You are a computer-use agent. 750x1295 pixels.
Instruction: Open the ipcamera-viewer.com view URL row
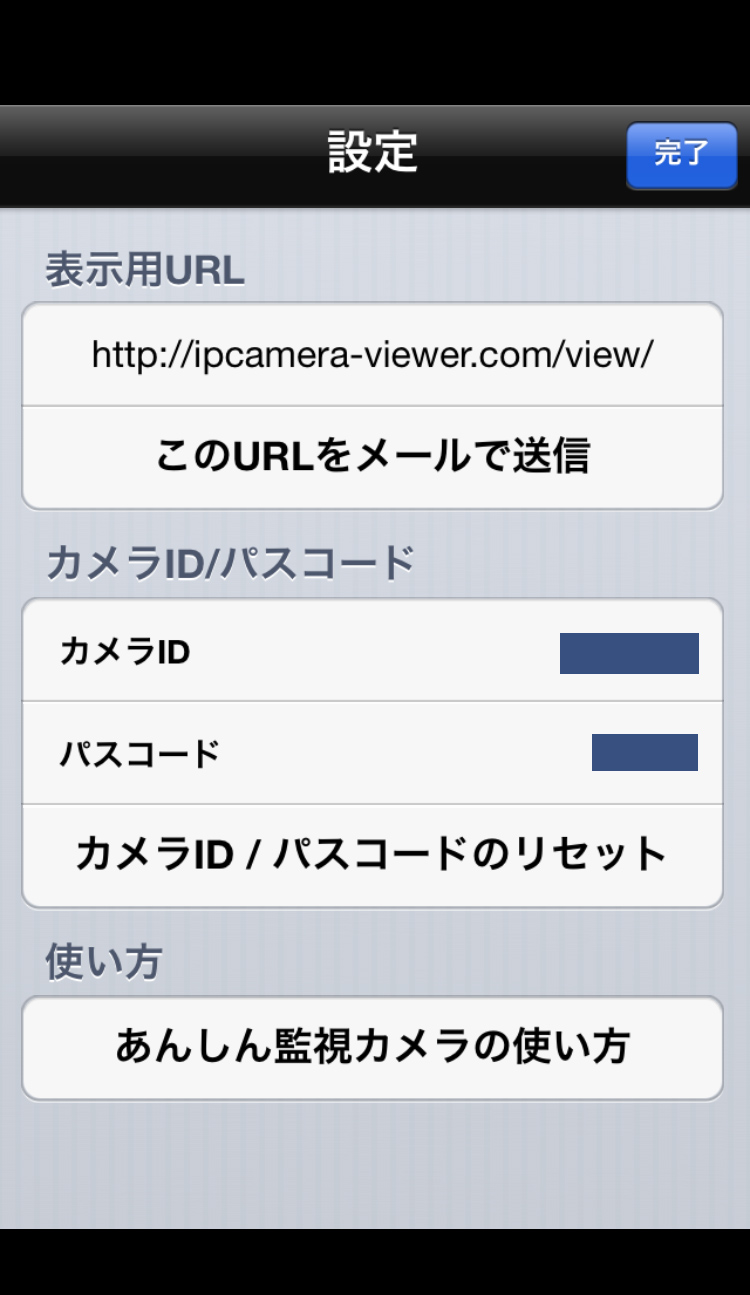click(372, 354)
